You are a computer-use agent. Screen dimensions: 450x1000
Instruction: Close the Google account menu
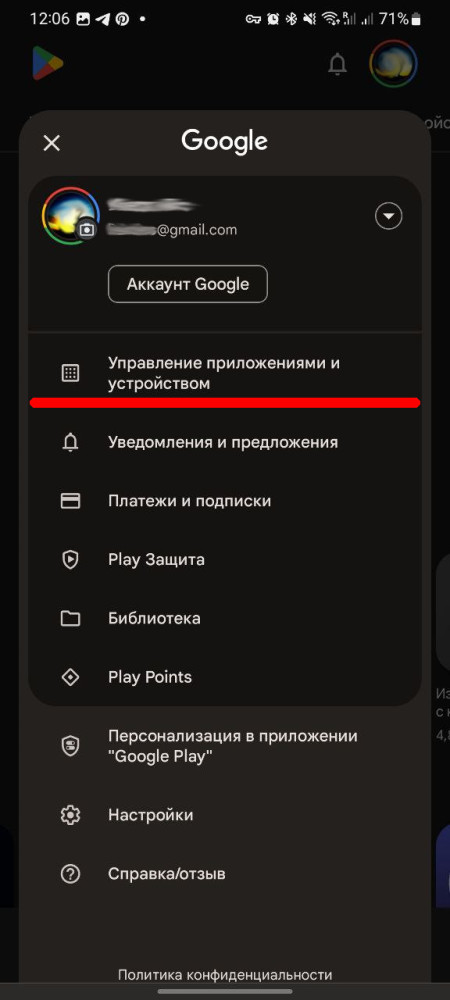tap(52, 143)
